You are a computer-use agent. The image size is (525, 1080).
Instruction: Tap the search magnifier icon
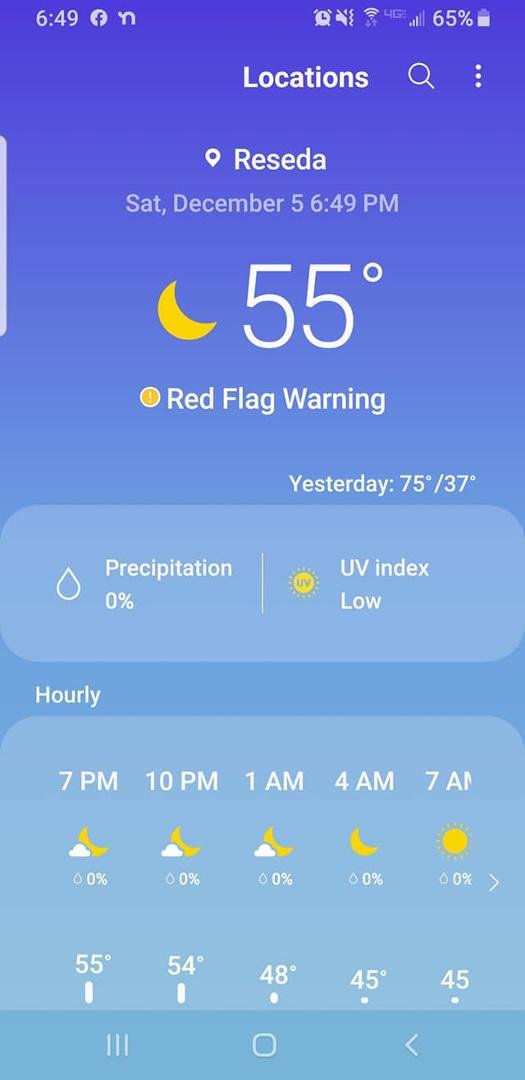421,76
